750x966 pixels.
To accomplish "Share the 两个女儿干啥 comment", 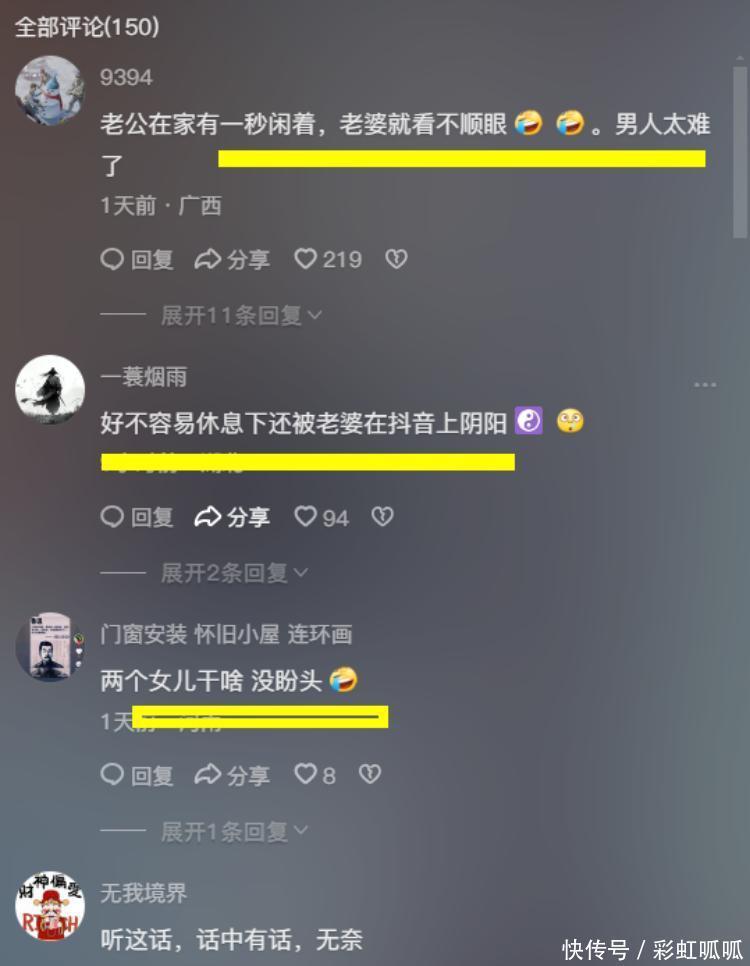I will [232, 775].
